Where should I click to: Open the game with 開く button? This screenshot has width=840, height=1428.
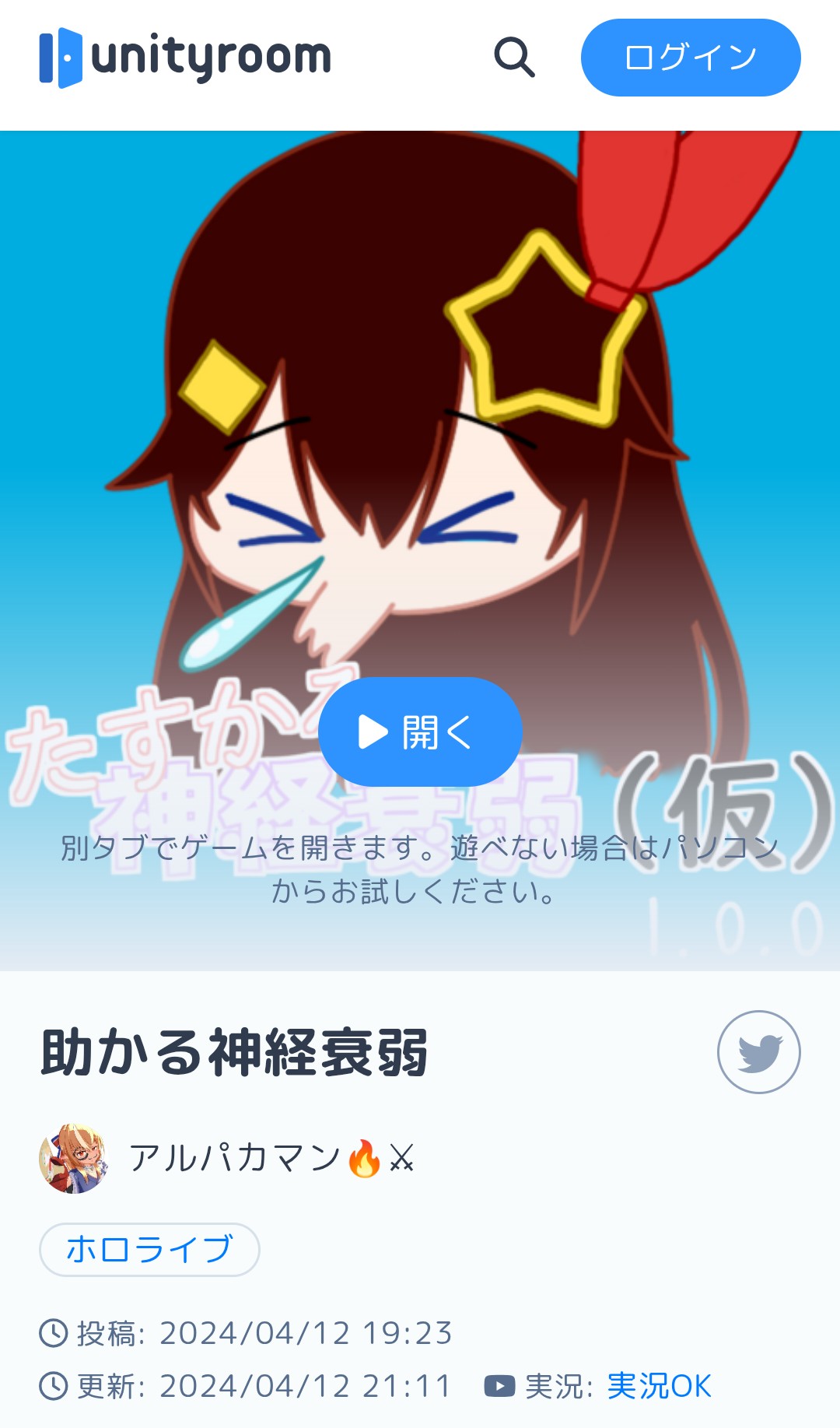click(x=420, y=732)
